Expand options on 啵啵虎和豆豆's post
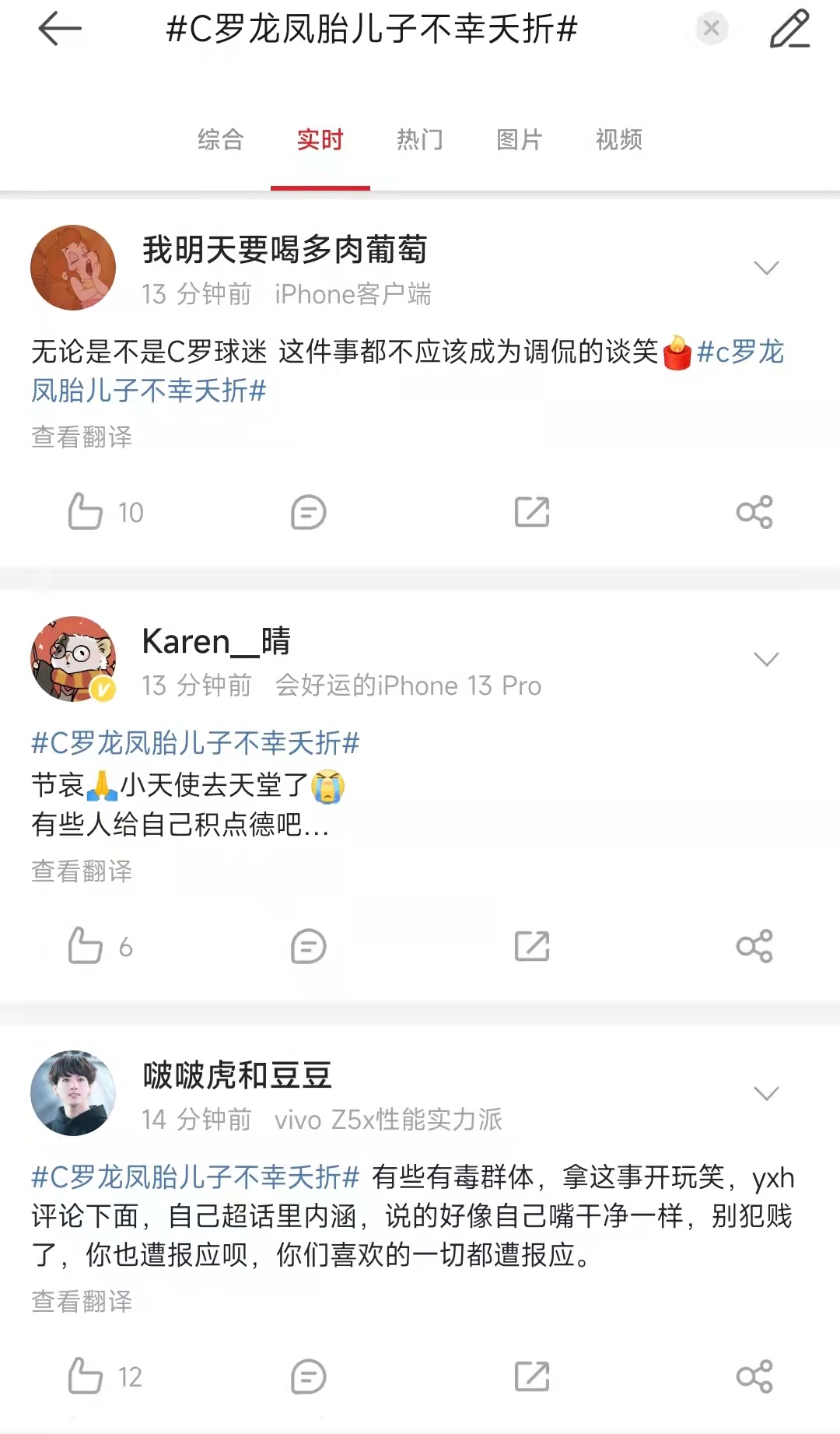The height and width of the screenshot is (1434, 840). point(768,1092)
